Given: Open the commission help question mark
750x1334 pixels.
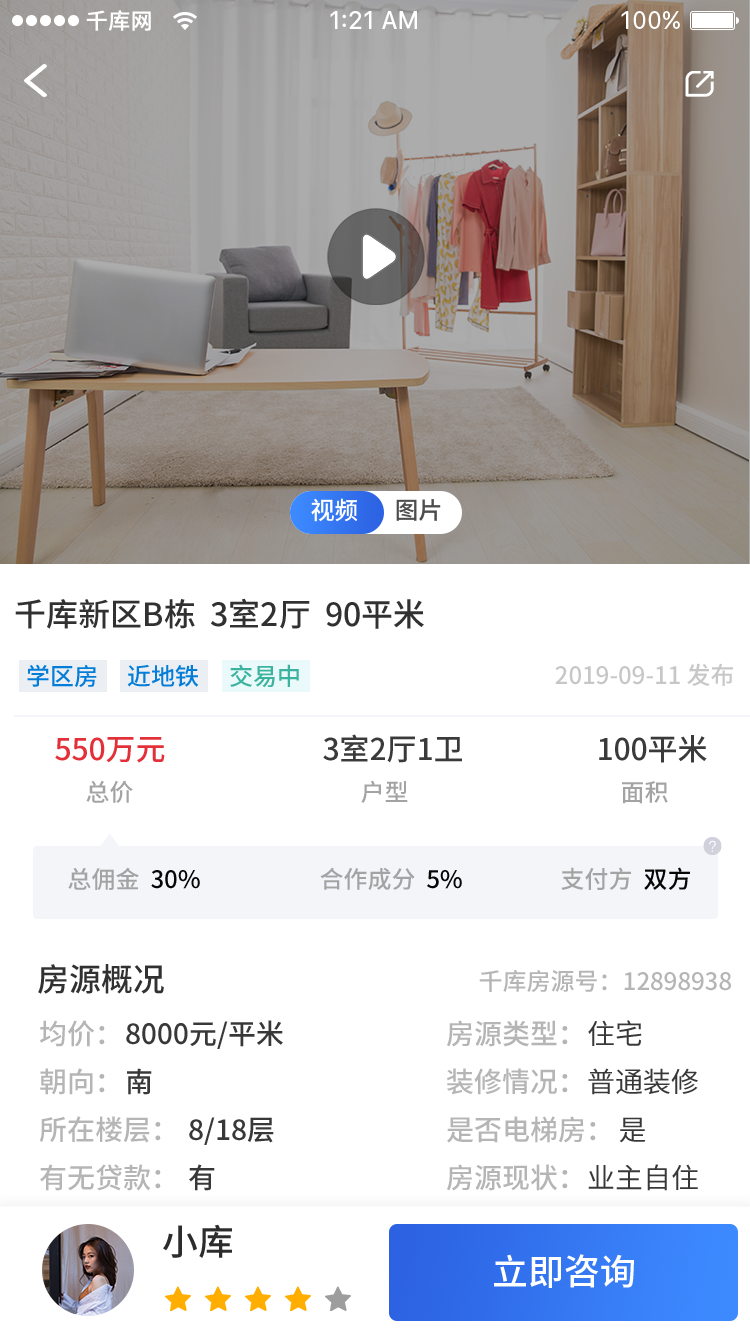Looking at the screenshot, I should coord(712,846).
